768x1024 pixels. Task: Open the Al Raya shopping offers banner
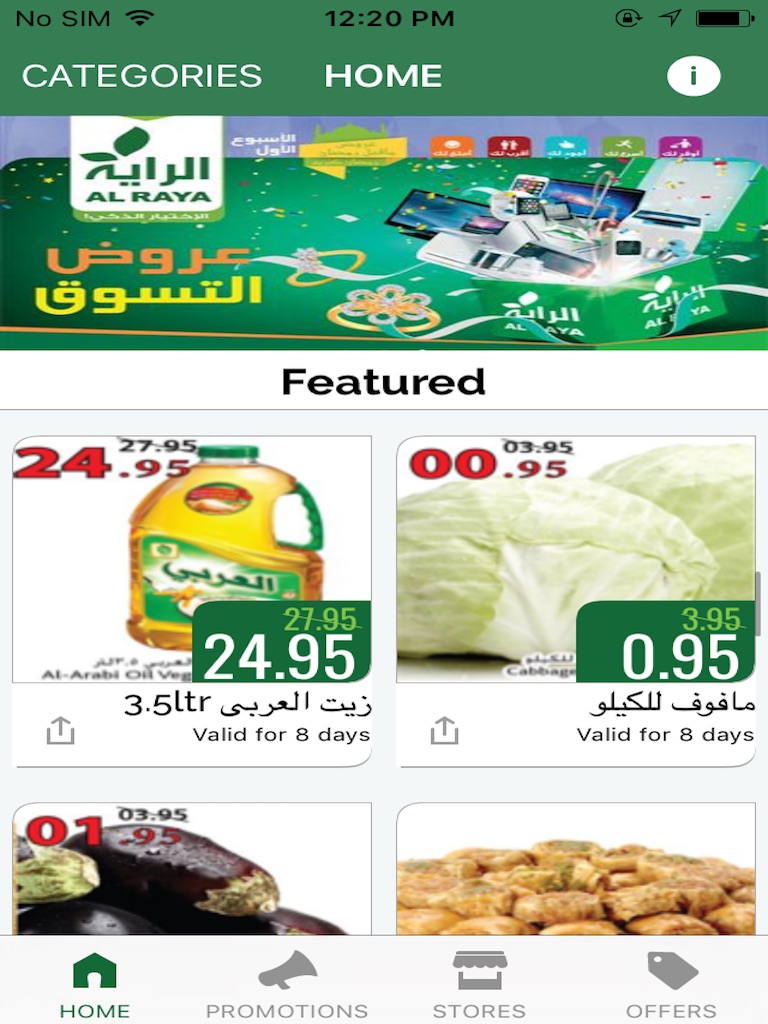[384, 233]
